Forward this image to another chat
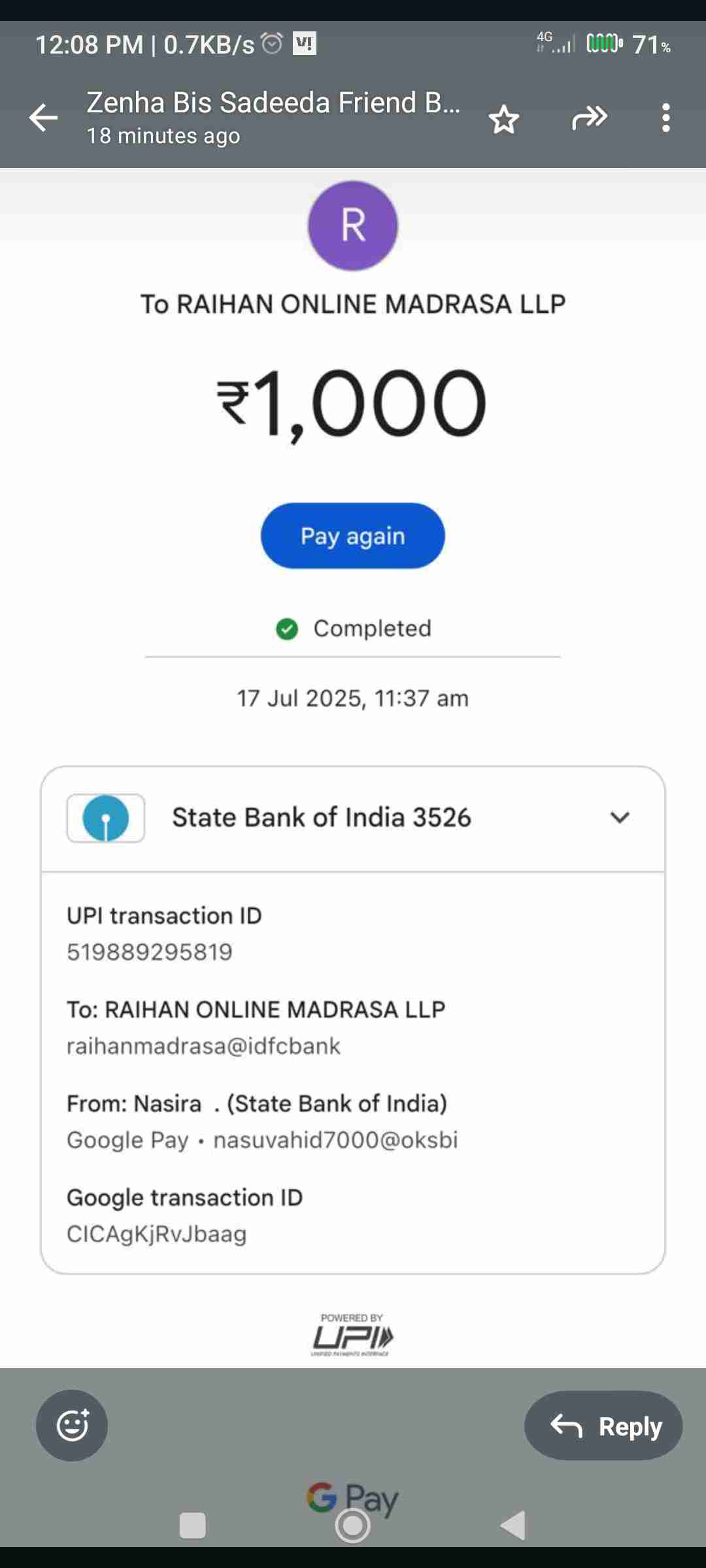The width and height of the screenshot is (706, 1568). tap(590, 118)
